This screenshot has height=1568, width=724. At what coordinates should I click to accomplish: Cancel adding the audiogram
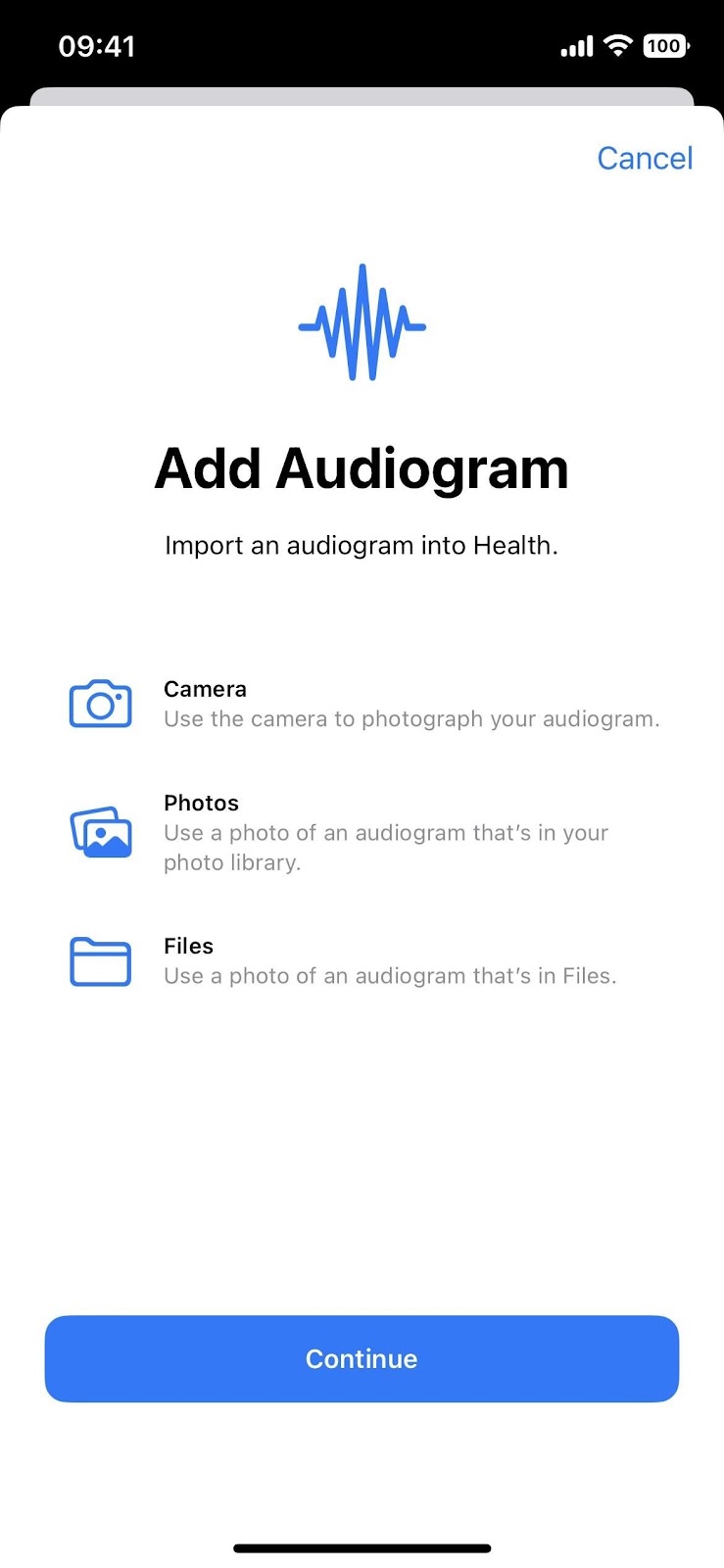(x=645, y=158)
